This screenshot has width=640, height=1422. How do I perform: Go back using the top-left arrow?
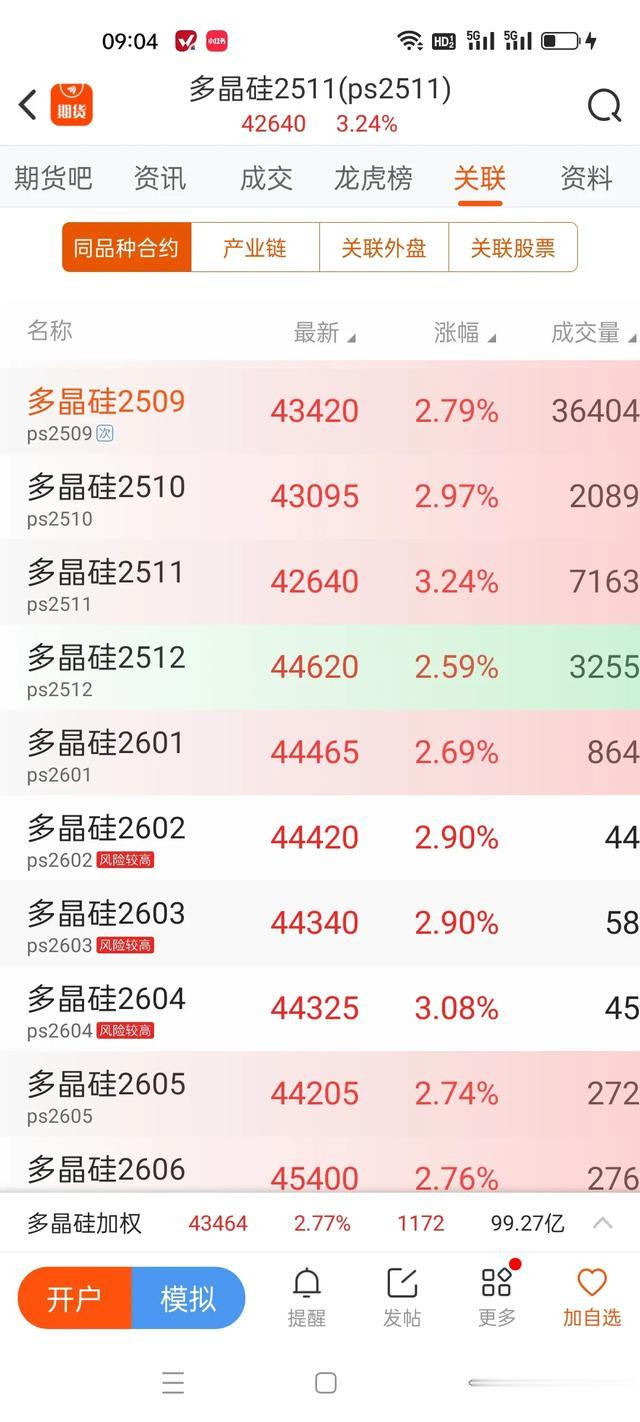pyautogui.click(x=28, y=104)
